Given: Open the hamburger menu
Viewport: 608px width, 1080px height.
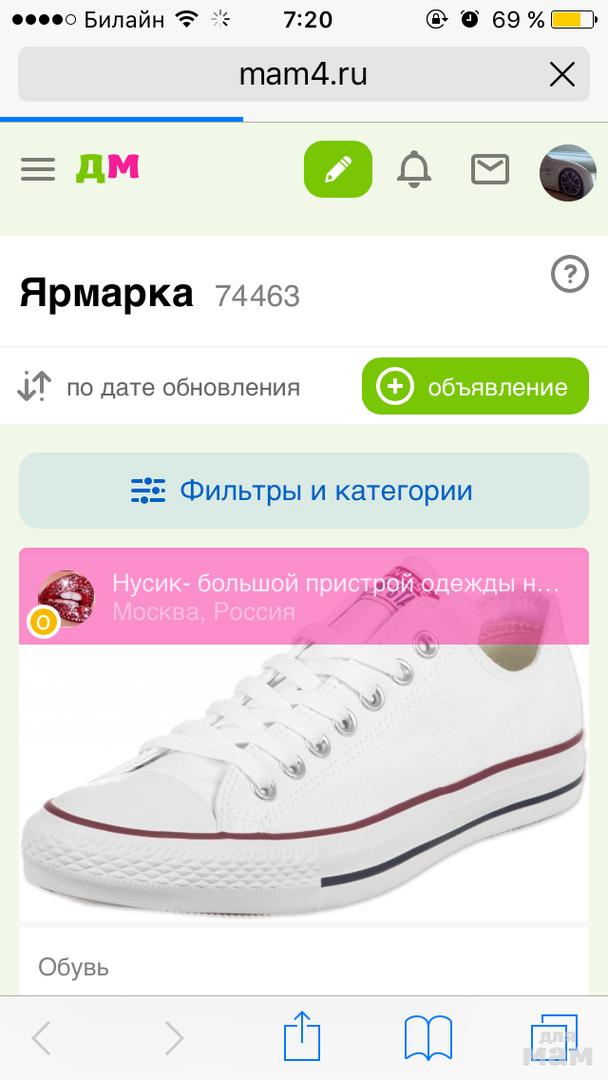Looking at the screenshot, I should pos(38,169).
